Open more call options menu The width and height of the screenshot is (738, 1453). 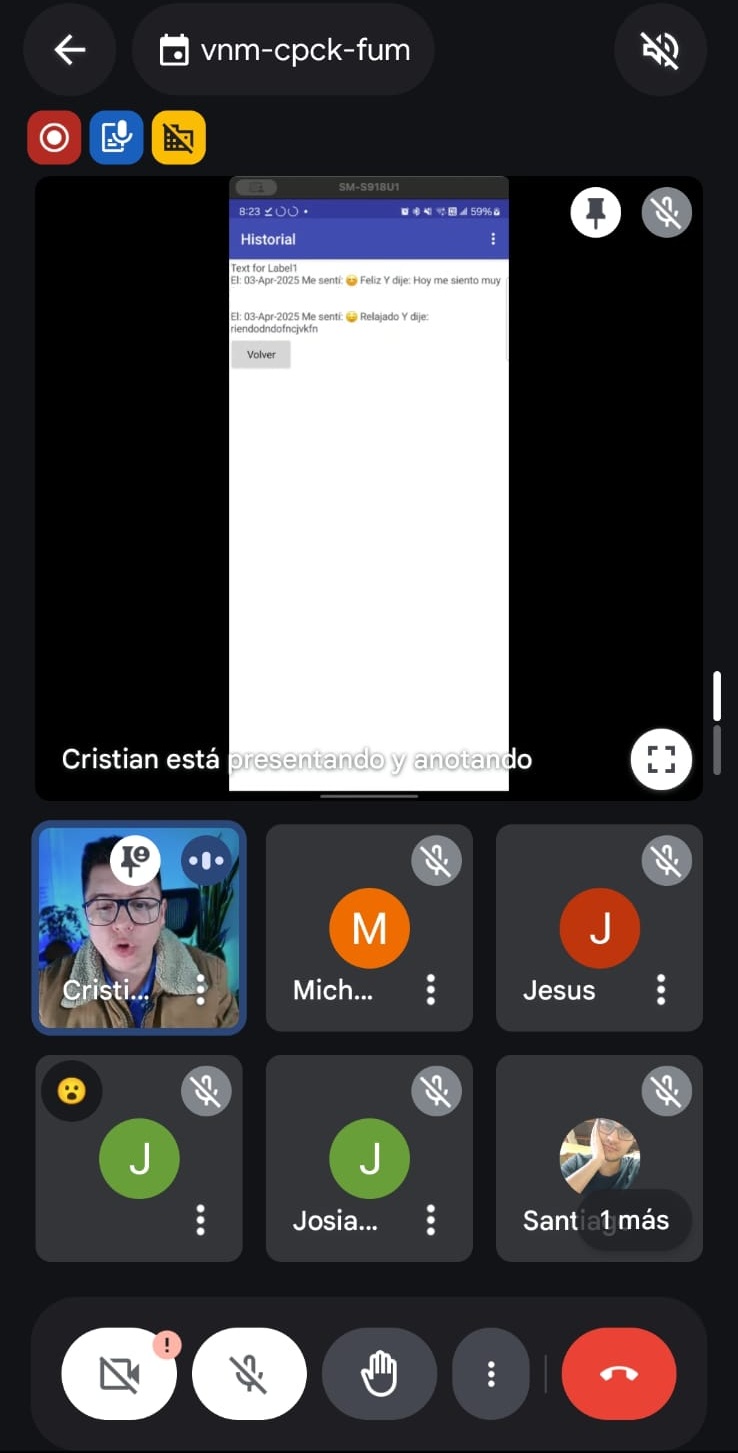click(491, 1374)
